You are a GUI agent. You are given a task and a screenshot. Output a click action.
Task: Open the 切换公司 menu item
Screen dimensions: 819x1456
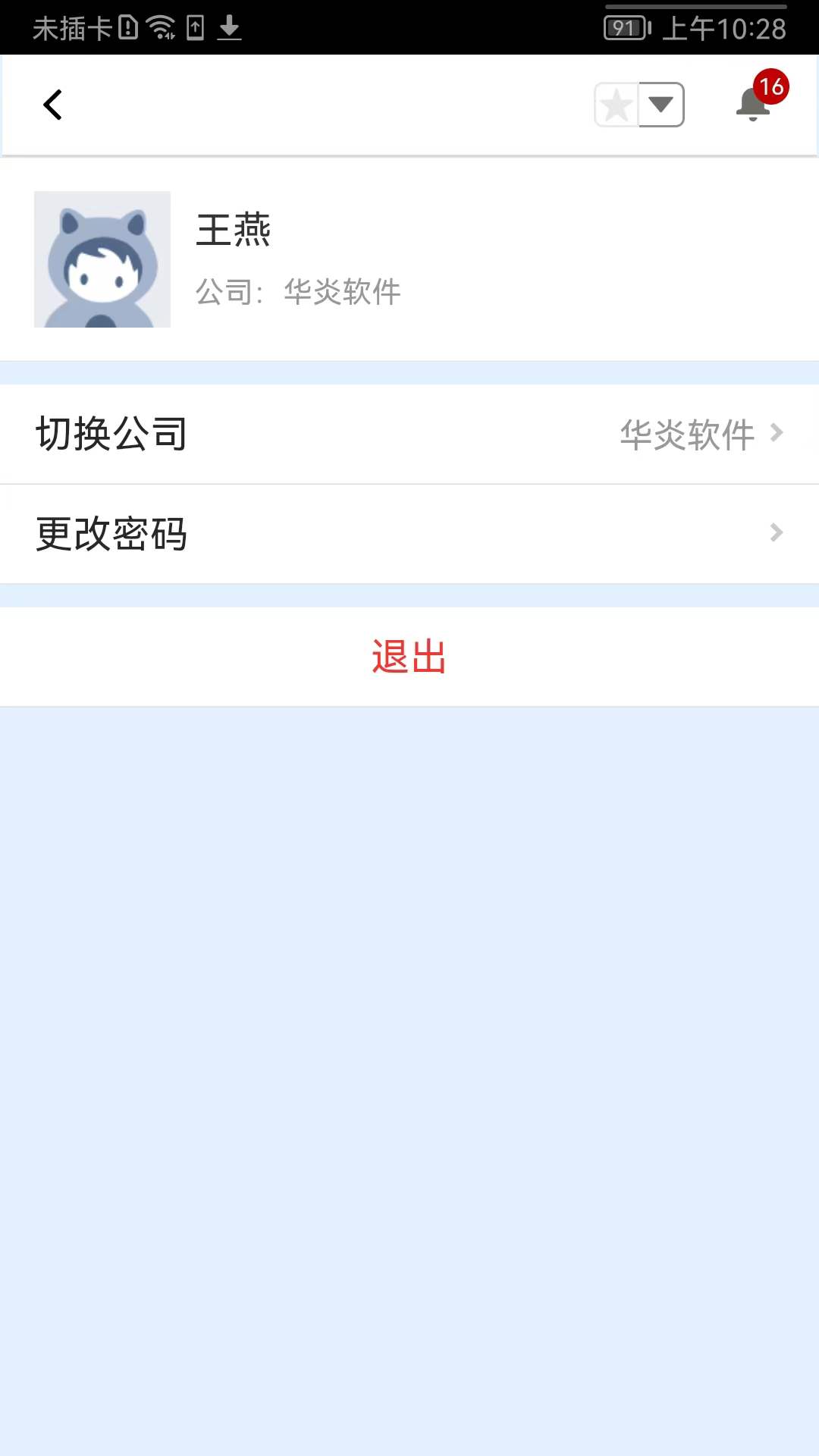[111, 432]
